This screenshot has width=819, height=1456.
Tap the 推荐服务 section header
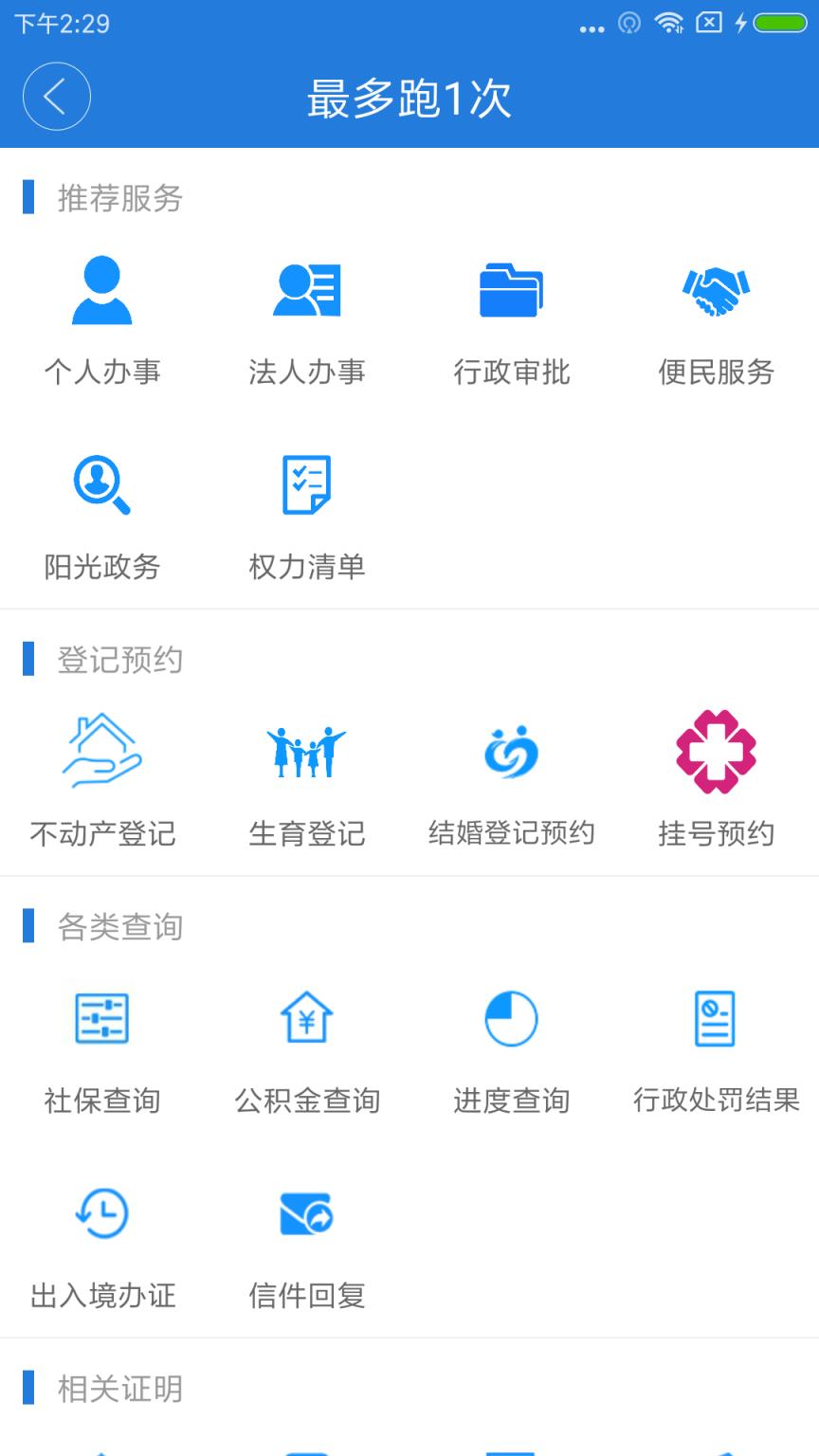click(121, 199)
